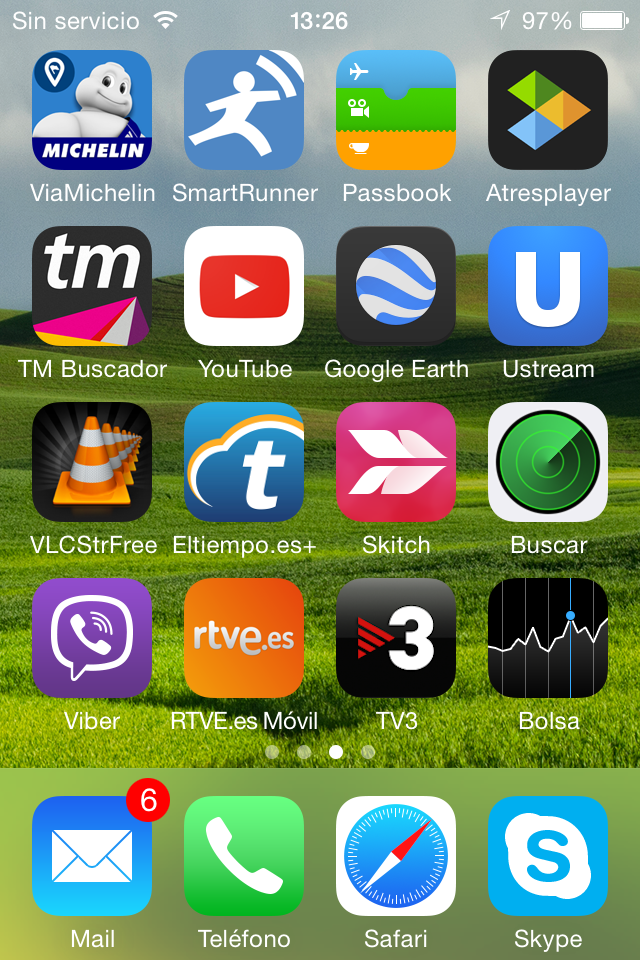Open Mail with 6 unread messages

(x=92, y=856)
